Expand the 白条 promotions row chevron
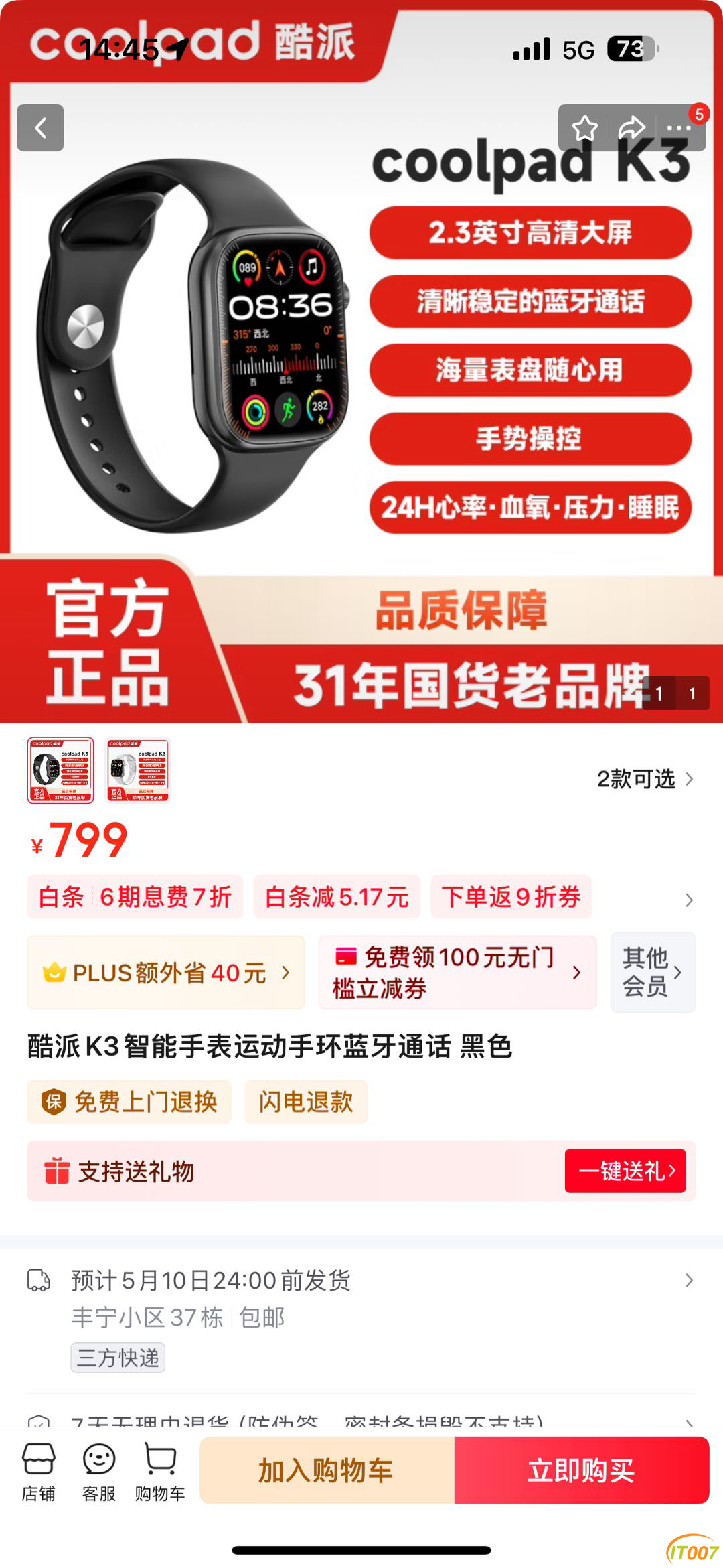Image resolution: width=723 pixels, height=1568 pixels. (689, 899)
